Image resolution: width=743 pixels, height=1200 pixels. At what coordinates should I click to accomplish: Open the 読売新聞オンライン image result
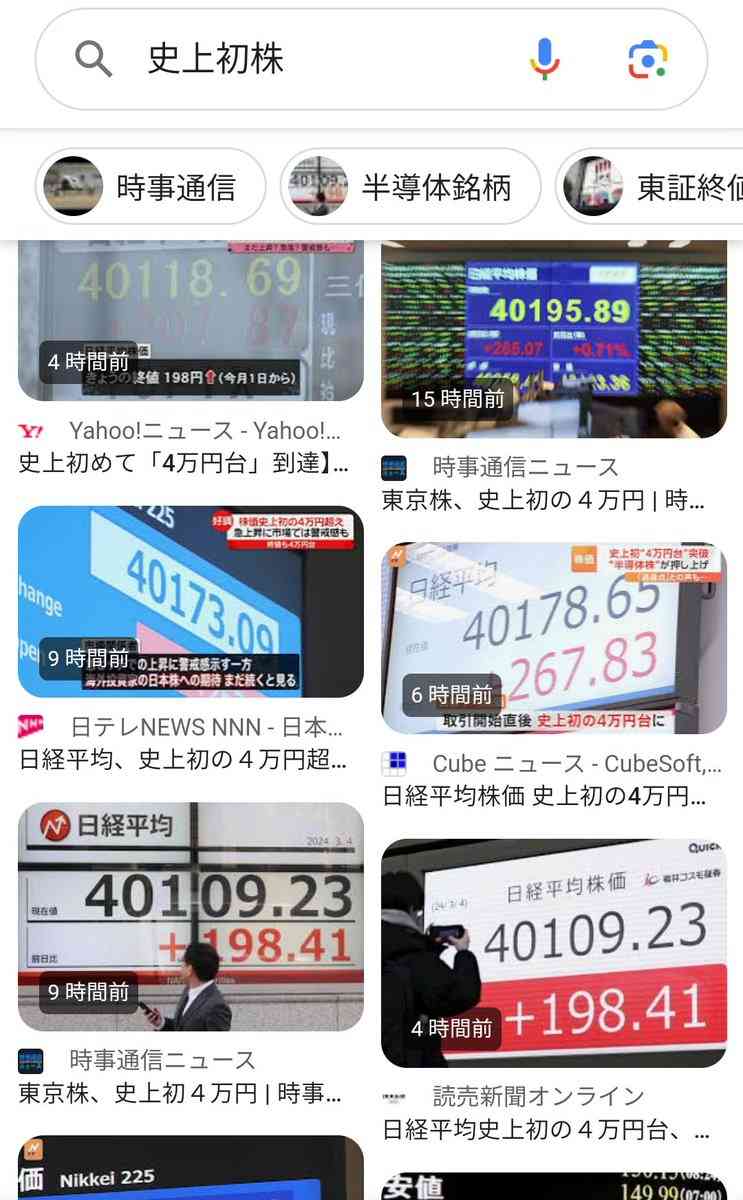click(x=553, y=953)
